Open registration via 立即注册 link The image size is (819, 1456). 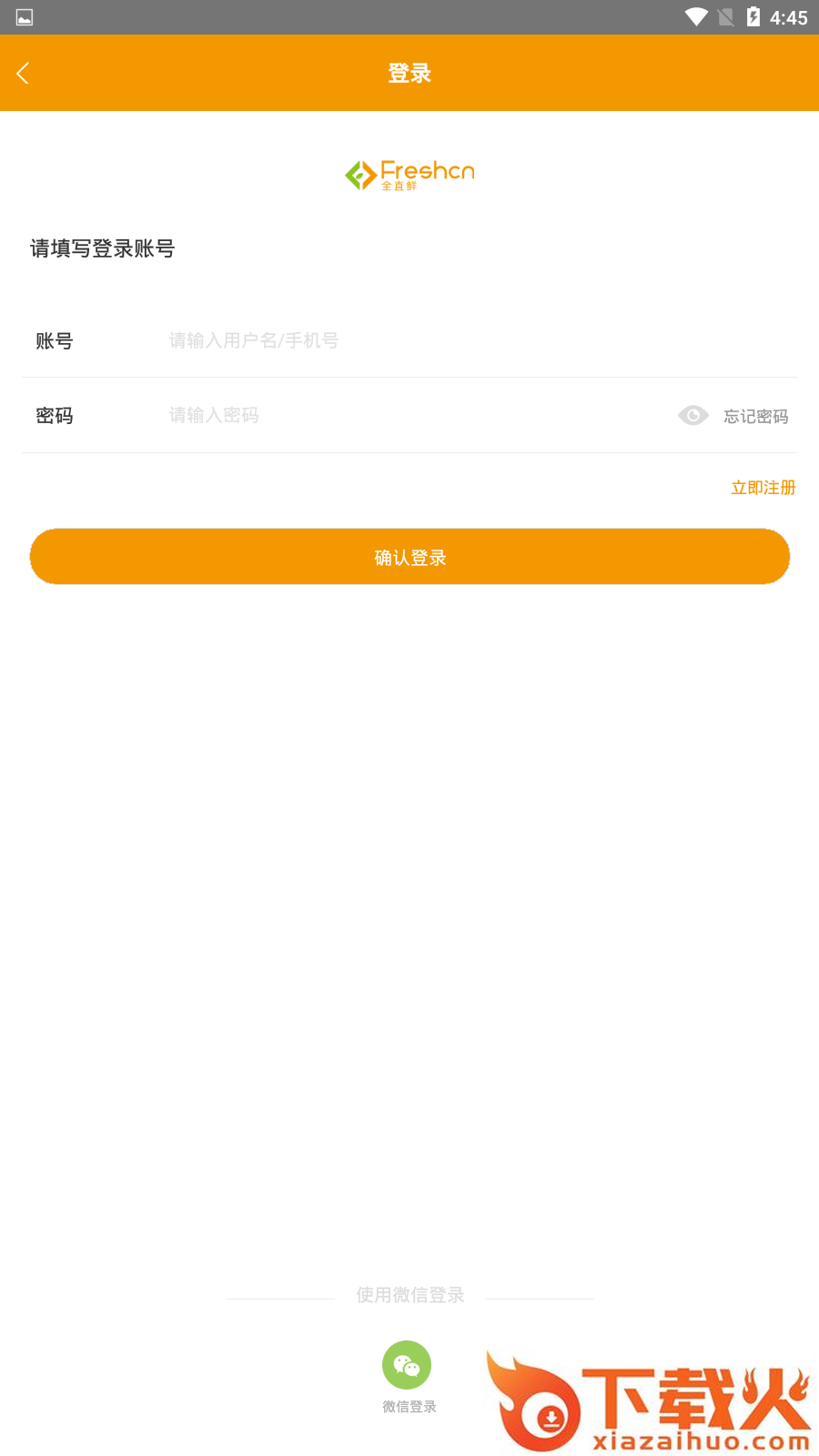coord(763,488)
